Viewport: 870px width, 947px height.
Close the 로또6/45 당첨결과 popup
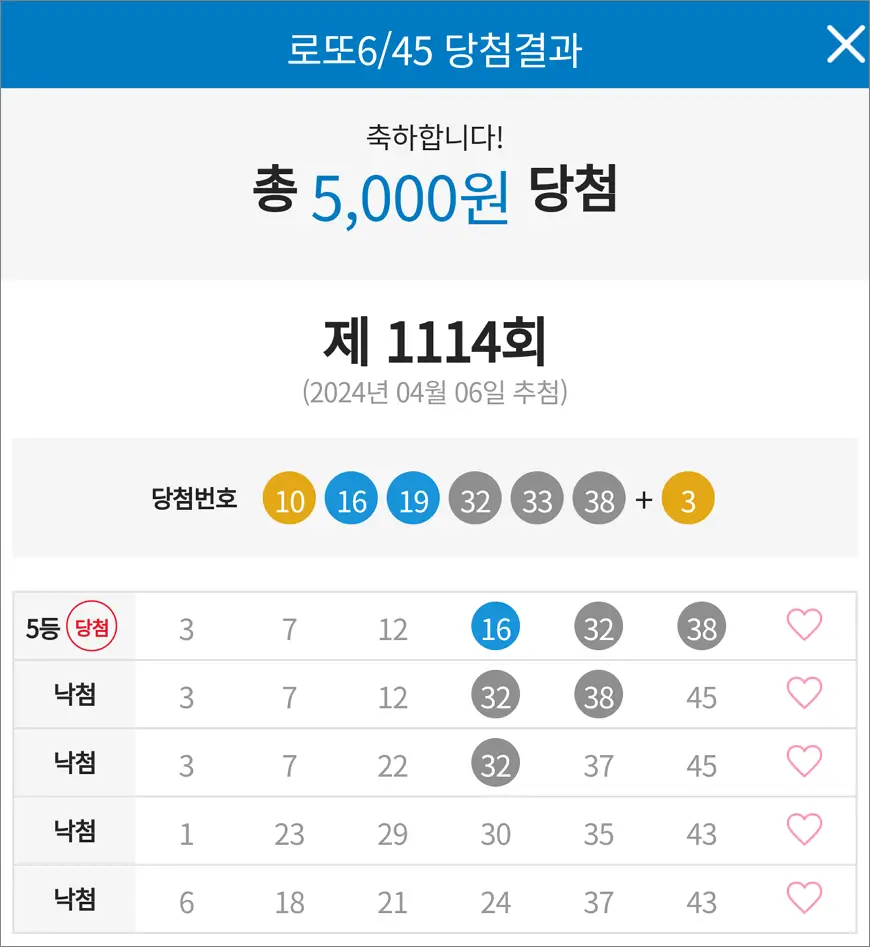(x=844, y=45)
